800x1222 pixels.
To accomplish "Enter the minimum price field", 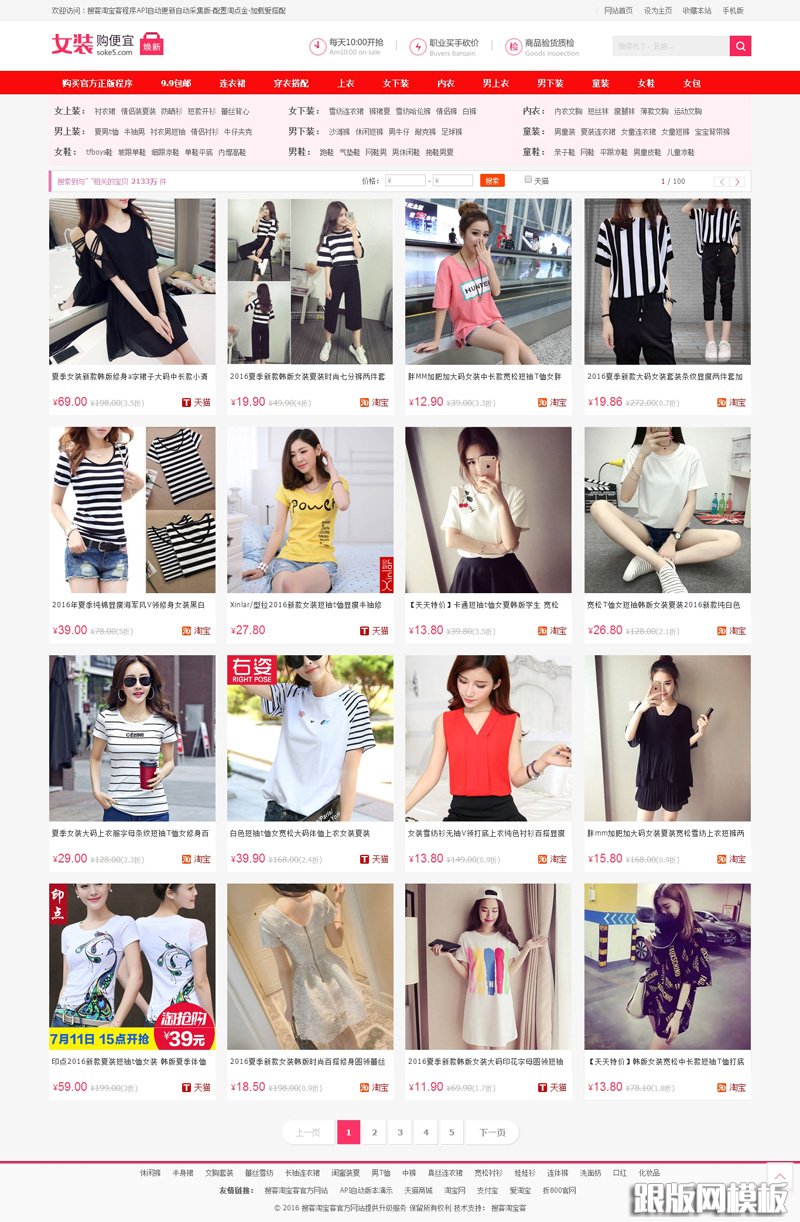I will pyautogui.click(x=405, y=181).
